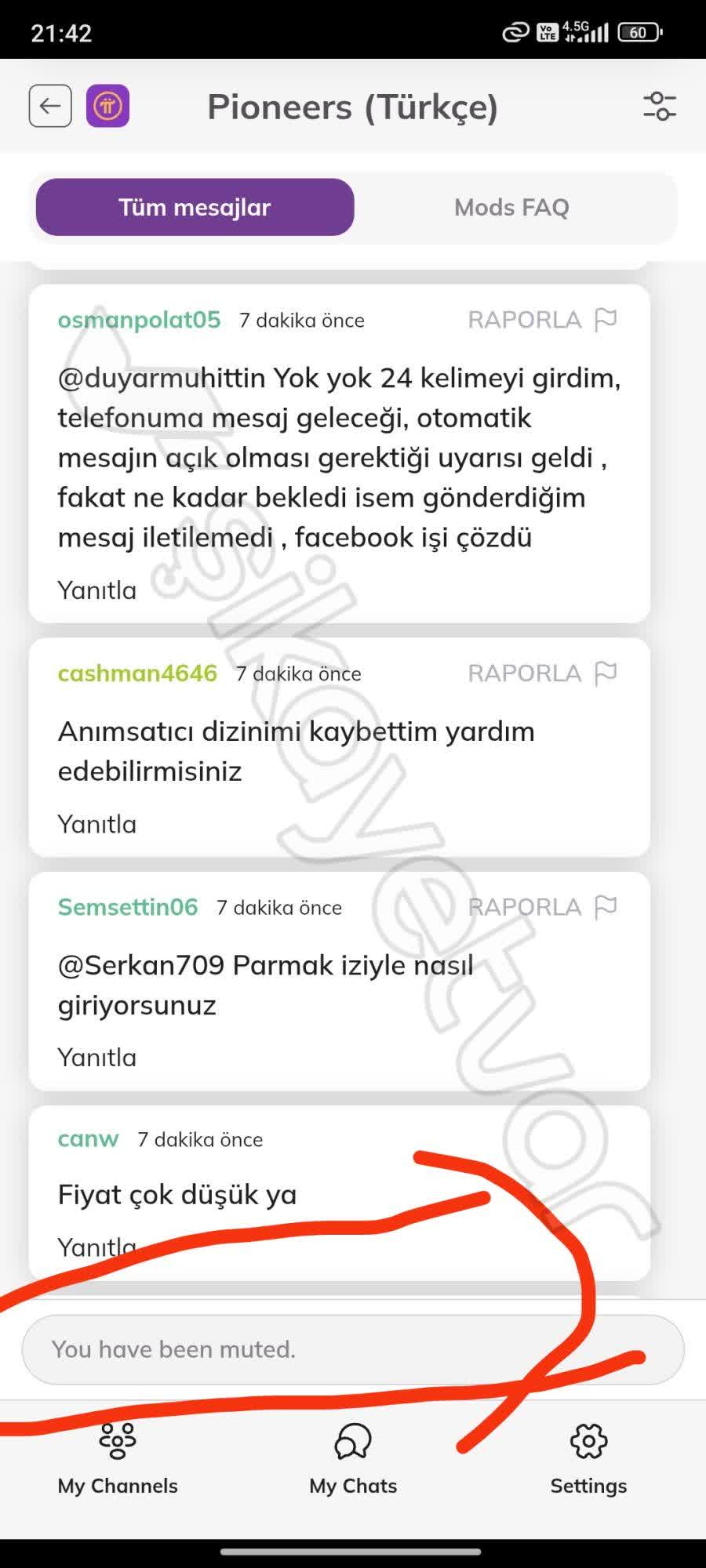Open osmanpolat05's username profile

(x=137, y=319)
